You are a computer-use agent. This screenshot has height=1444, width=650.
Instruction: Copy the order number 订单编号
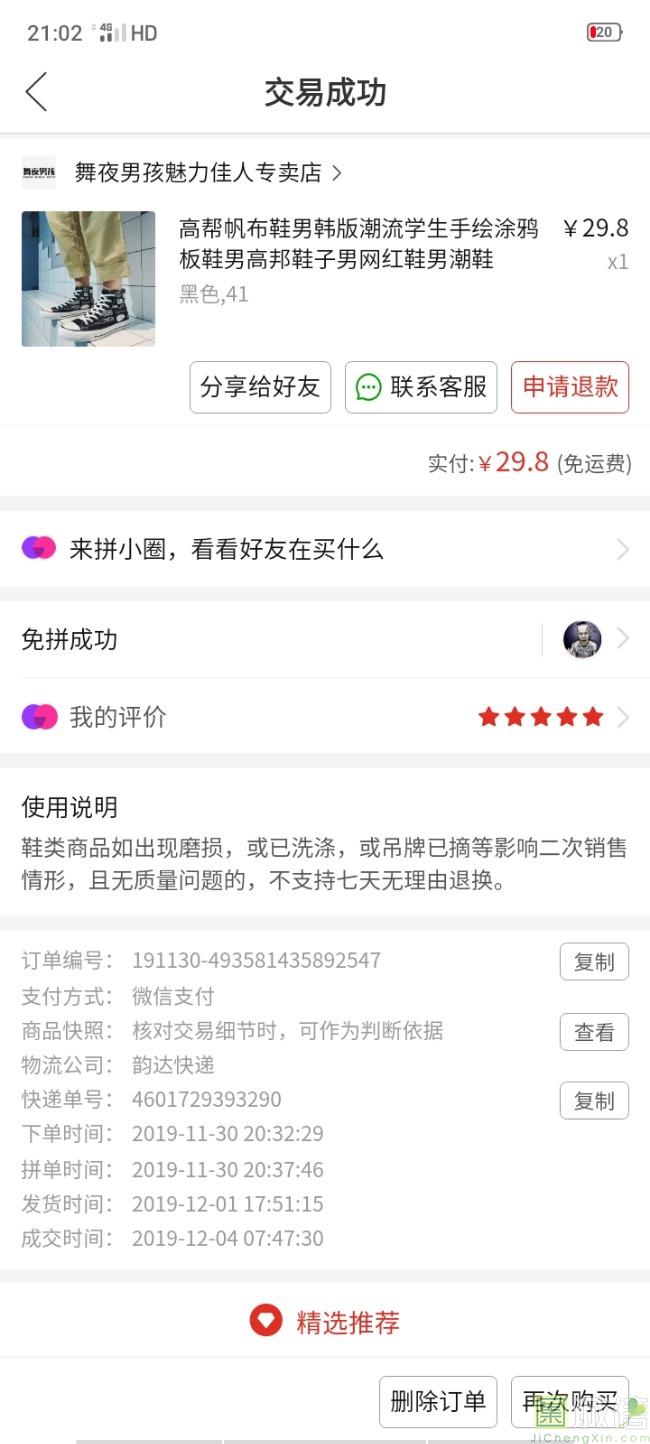[594, 962]
